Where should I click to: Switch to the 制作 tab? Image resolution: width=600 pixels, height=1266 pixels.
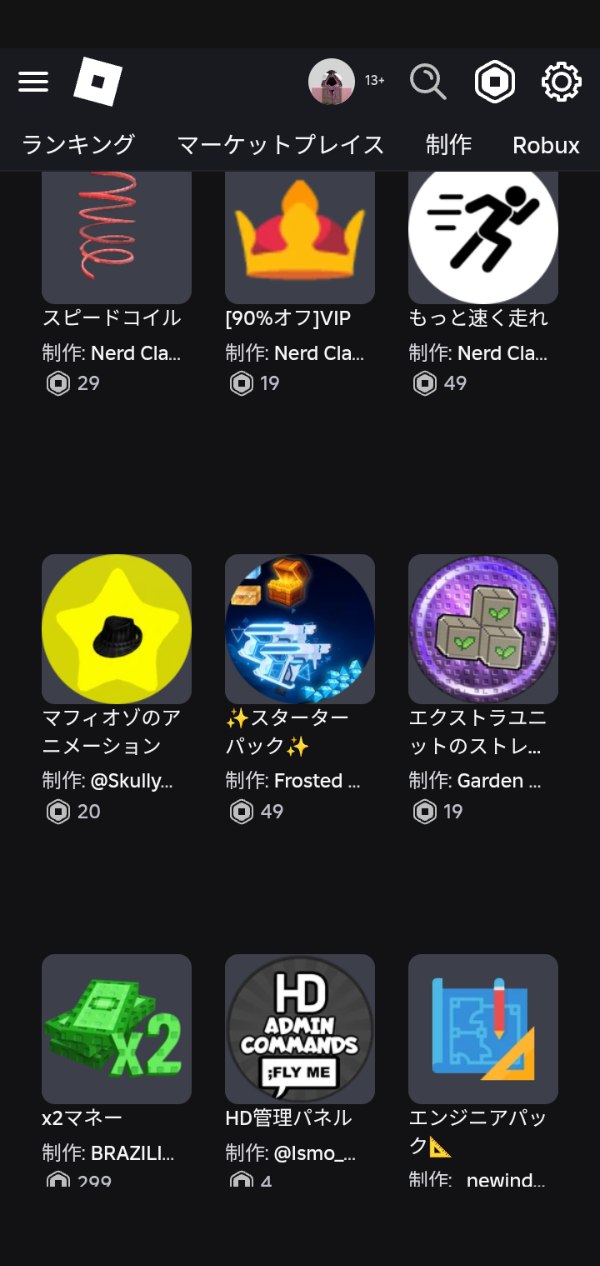[448, 145]
